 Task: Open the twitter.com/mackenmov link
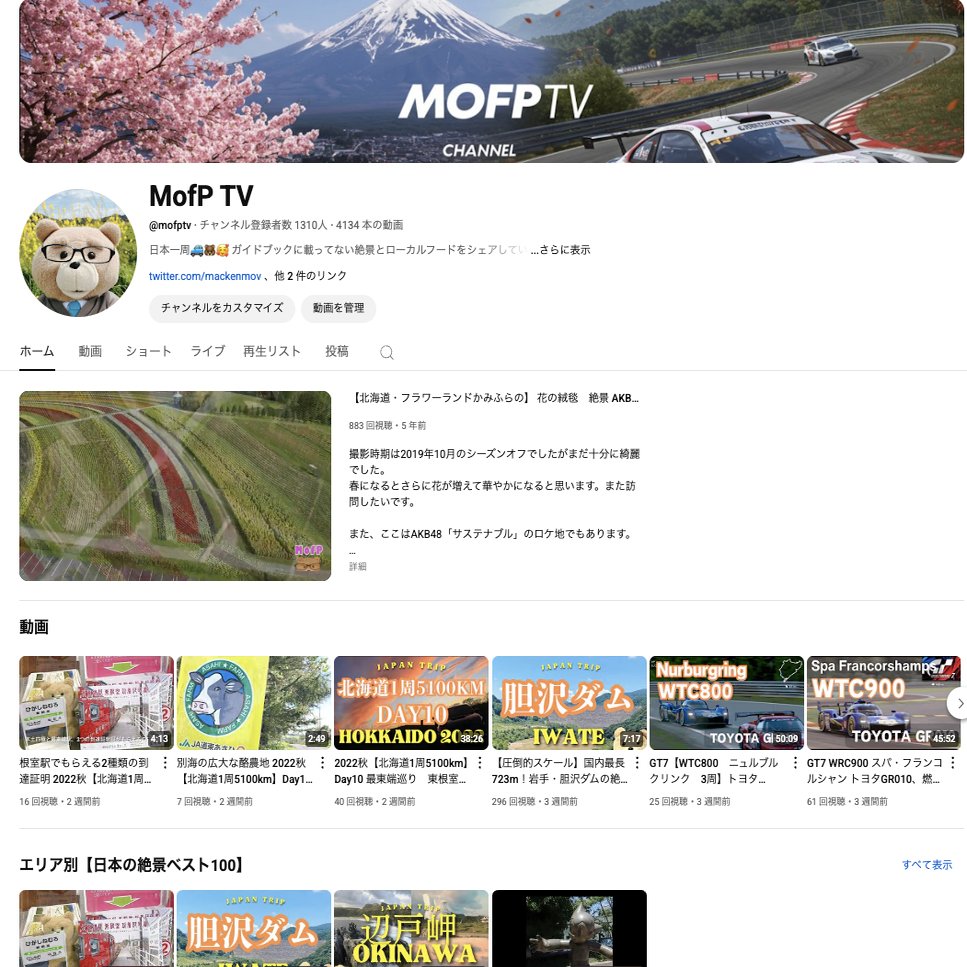click(205, 276)
